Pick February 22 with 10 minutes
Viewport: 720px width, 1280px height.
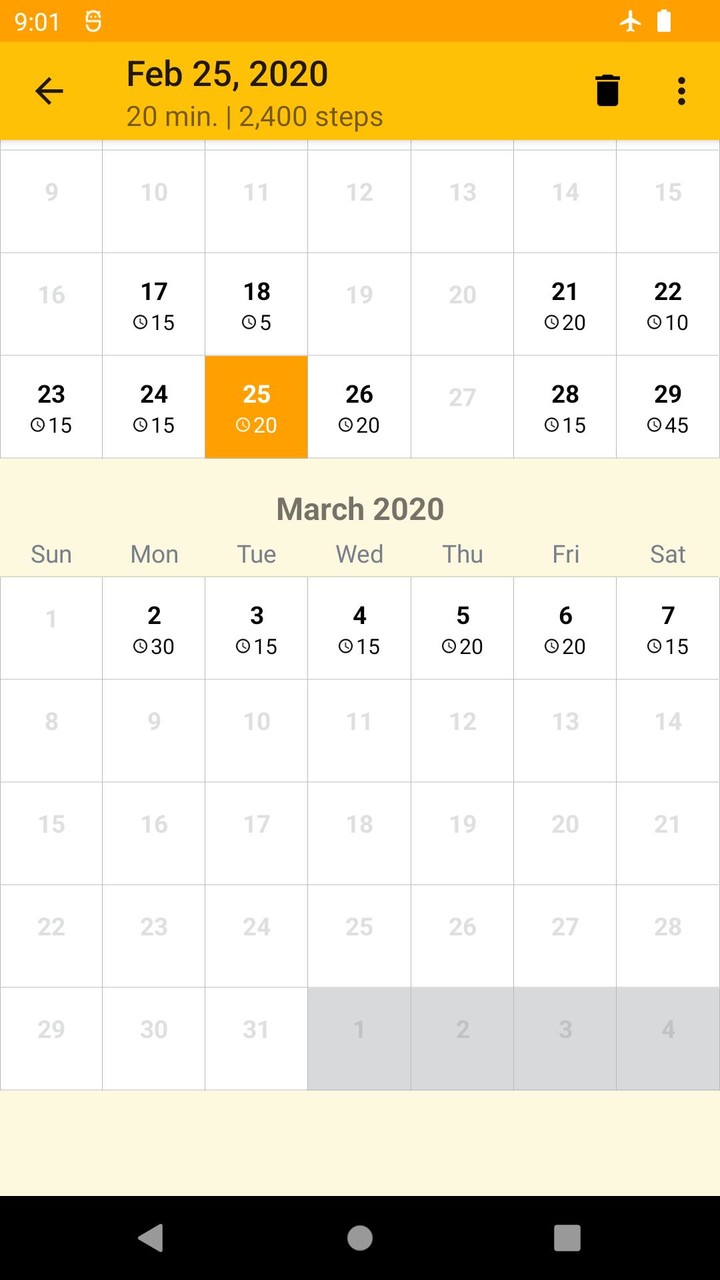tap(668, 304)
